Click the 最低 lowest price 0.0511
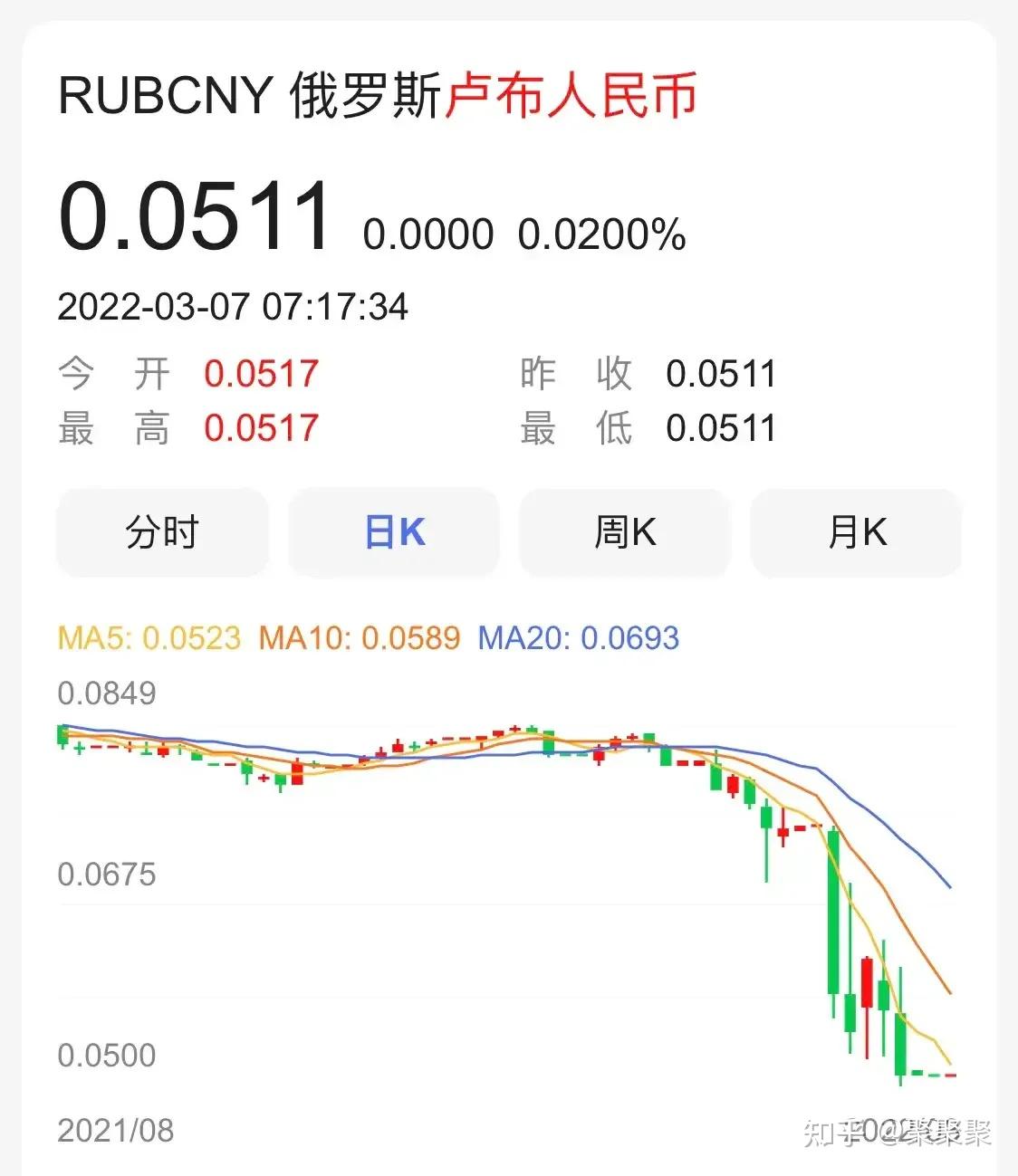The image size is (1018, 1176). [722, 427]
